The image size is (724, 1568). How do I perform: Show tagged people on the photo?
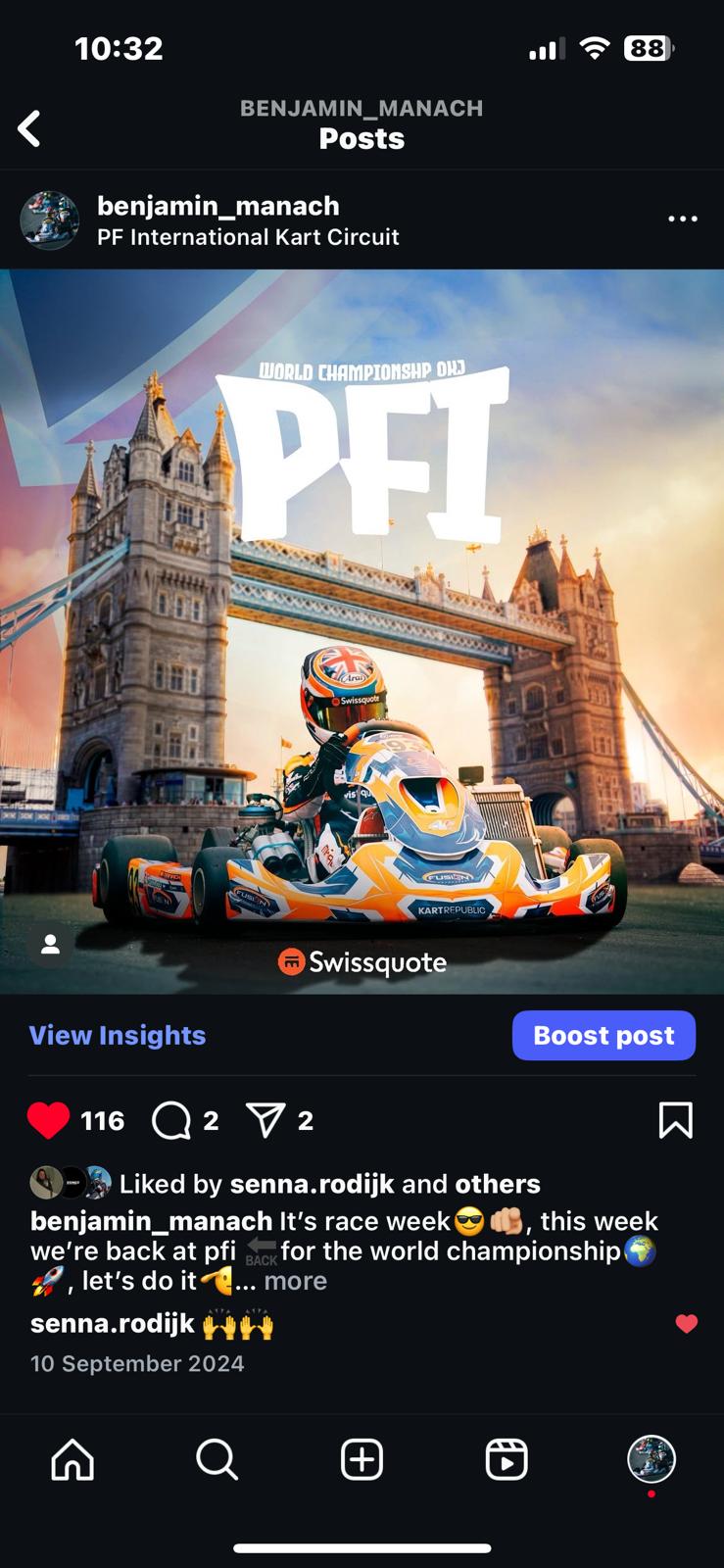point(50,944)
